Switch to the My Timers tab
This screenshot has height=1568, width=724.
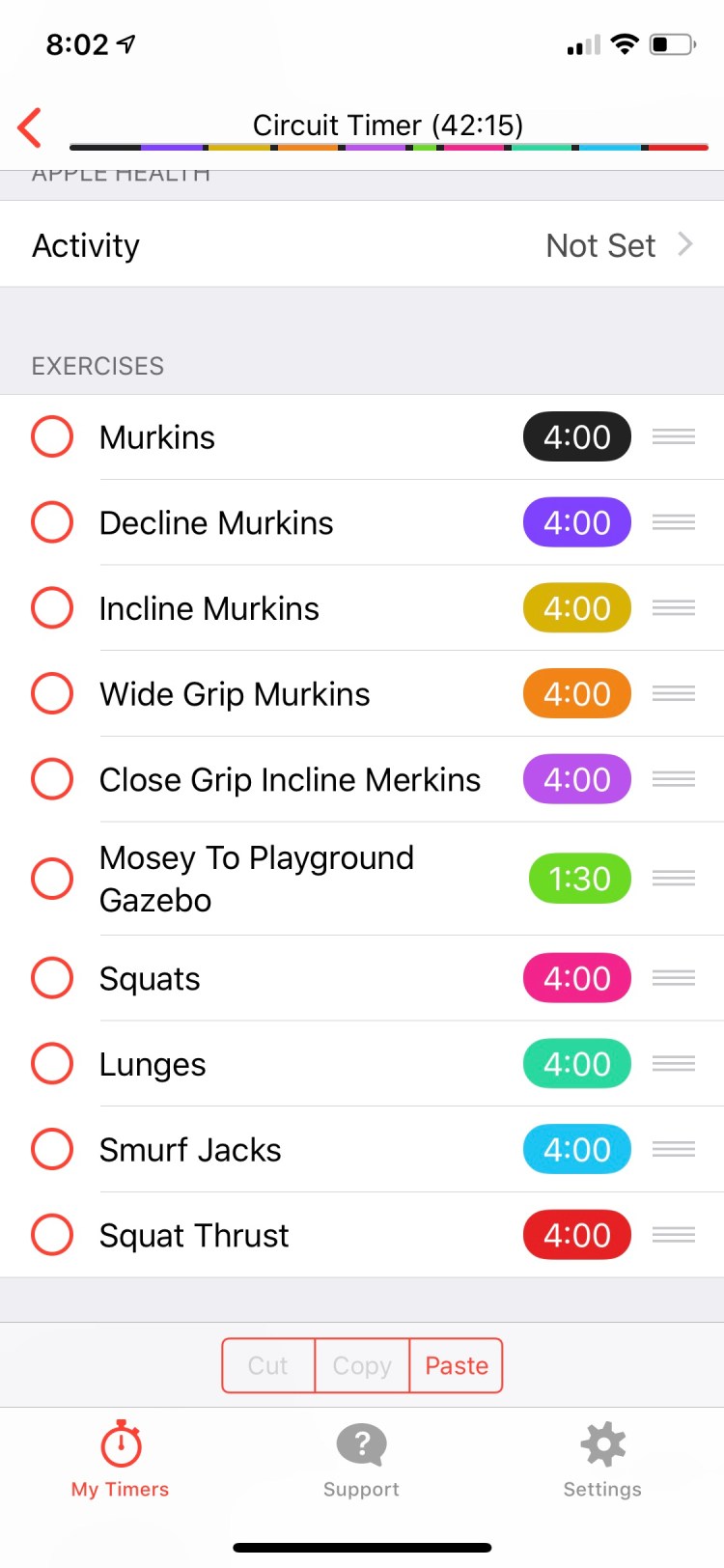point(121,1458)
